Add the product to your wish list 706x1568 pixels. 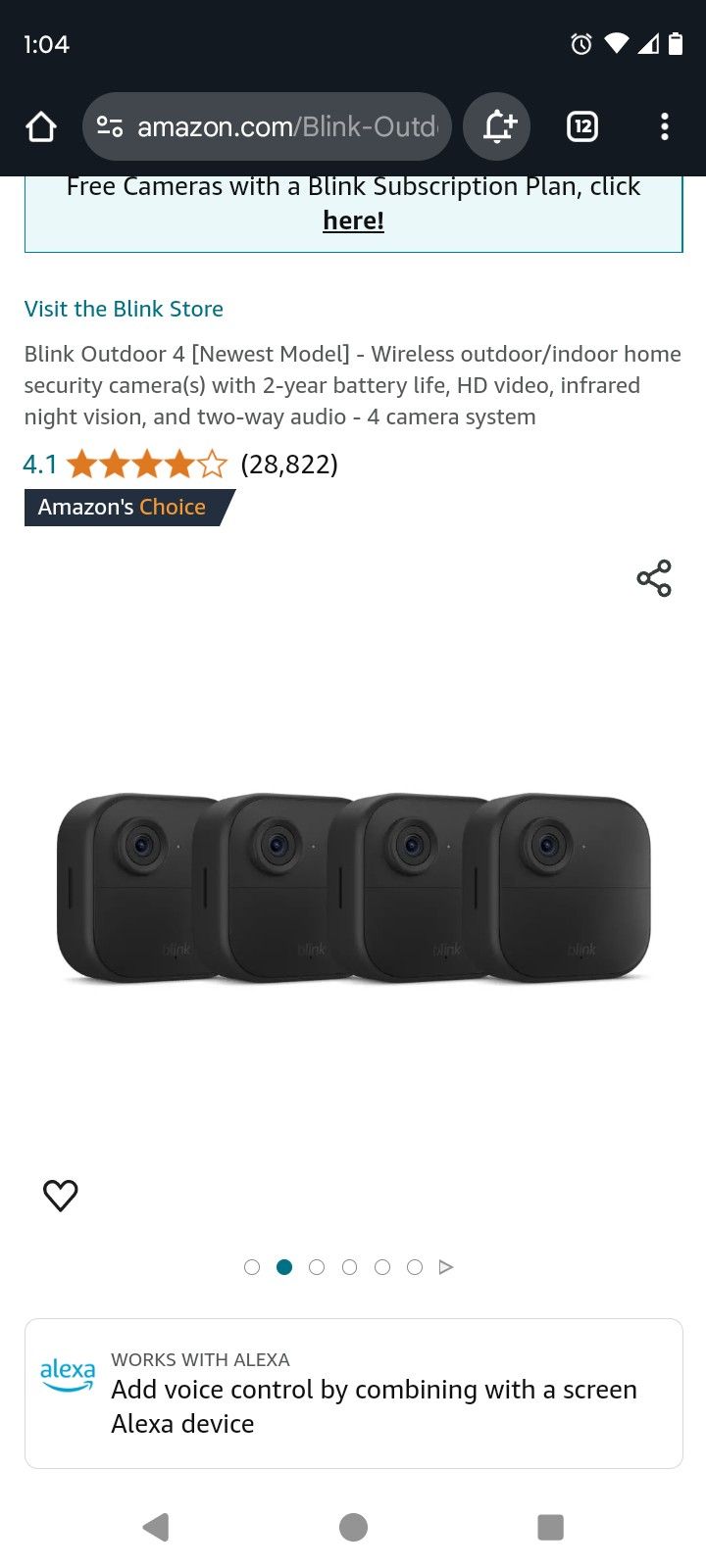(61, 1195)
